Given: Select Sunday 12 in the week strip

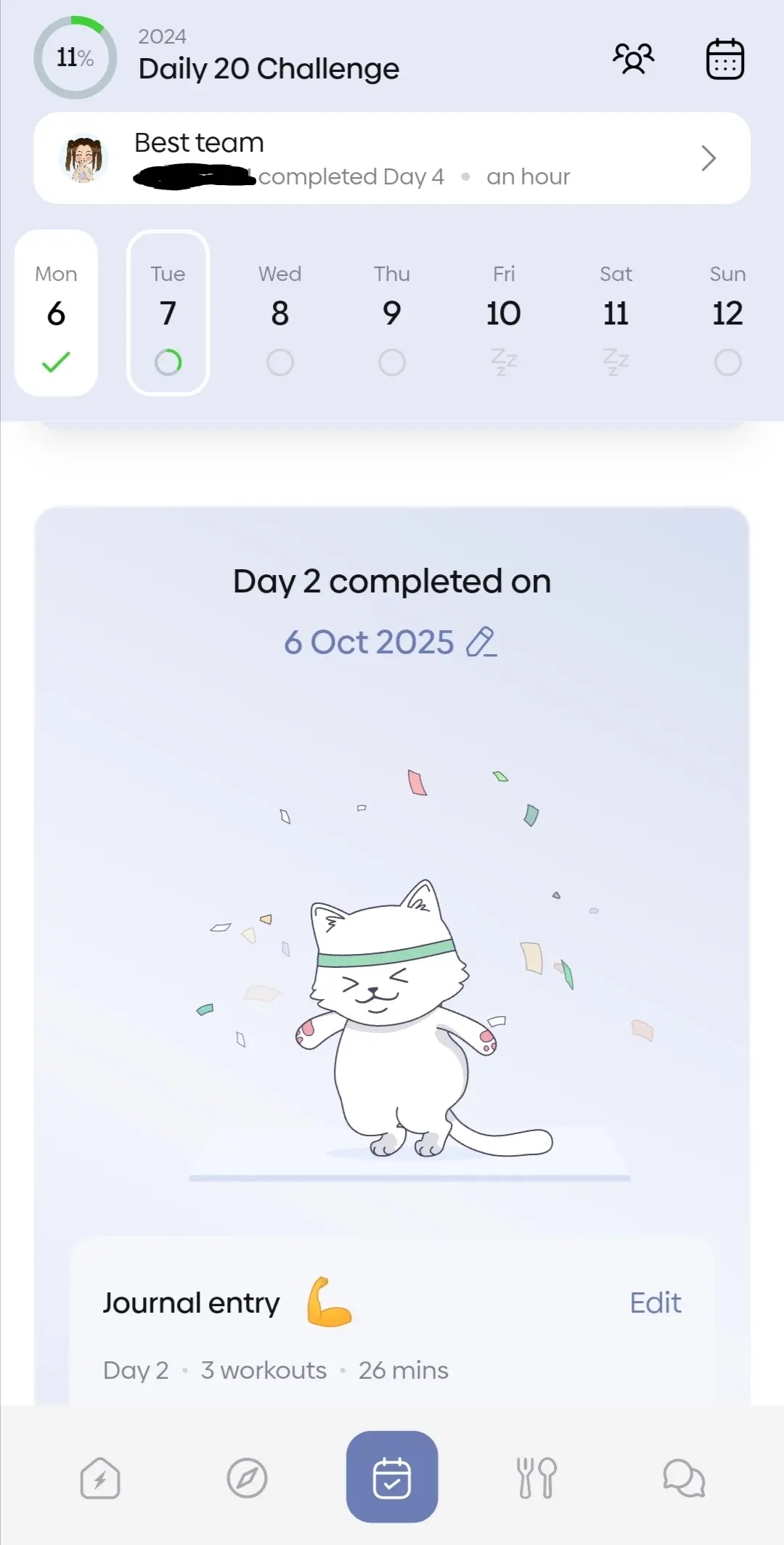Looking at the screenshot, I should [727, 314].
